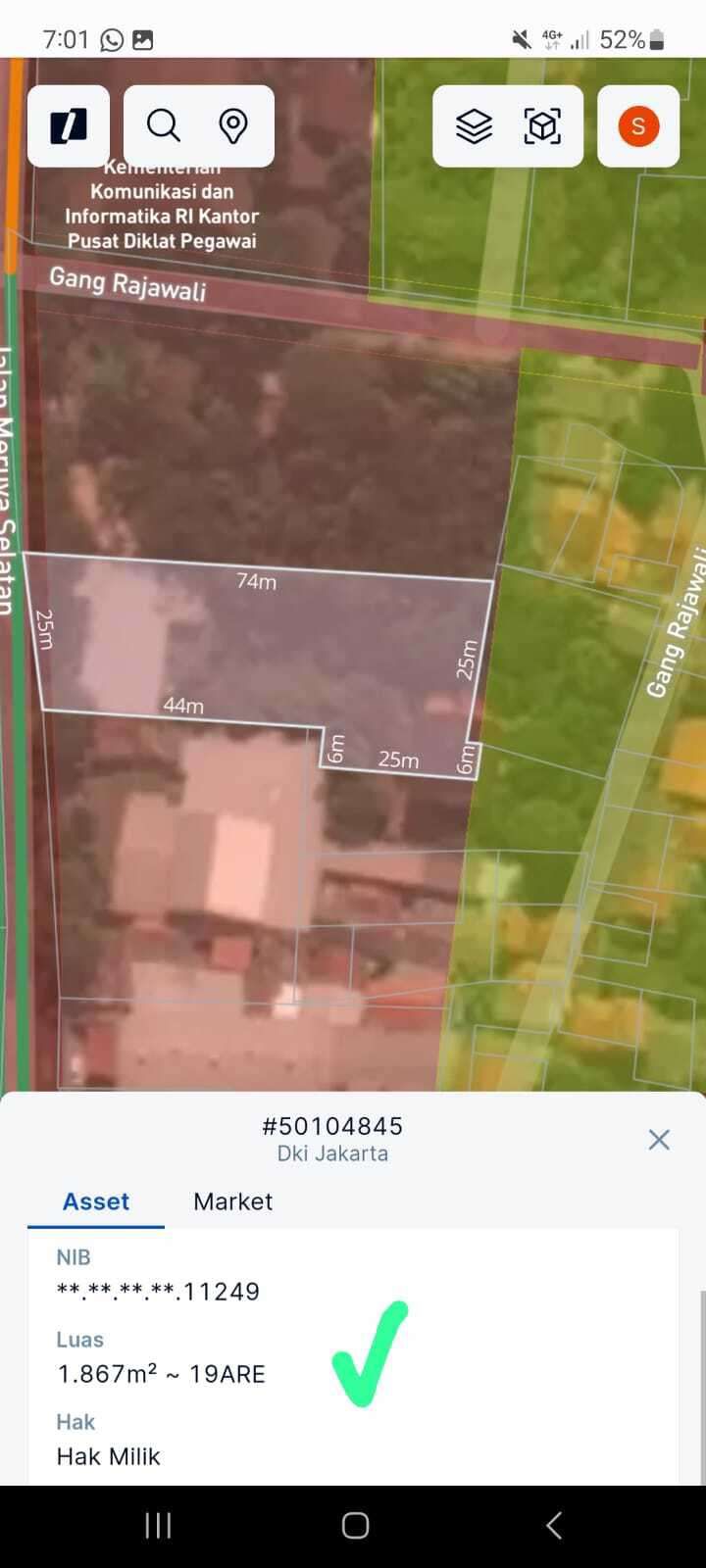This screenshot has width=706, height=1568.
Task: Open the map layers selector
Action: [x=474, y=125]
